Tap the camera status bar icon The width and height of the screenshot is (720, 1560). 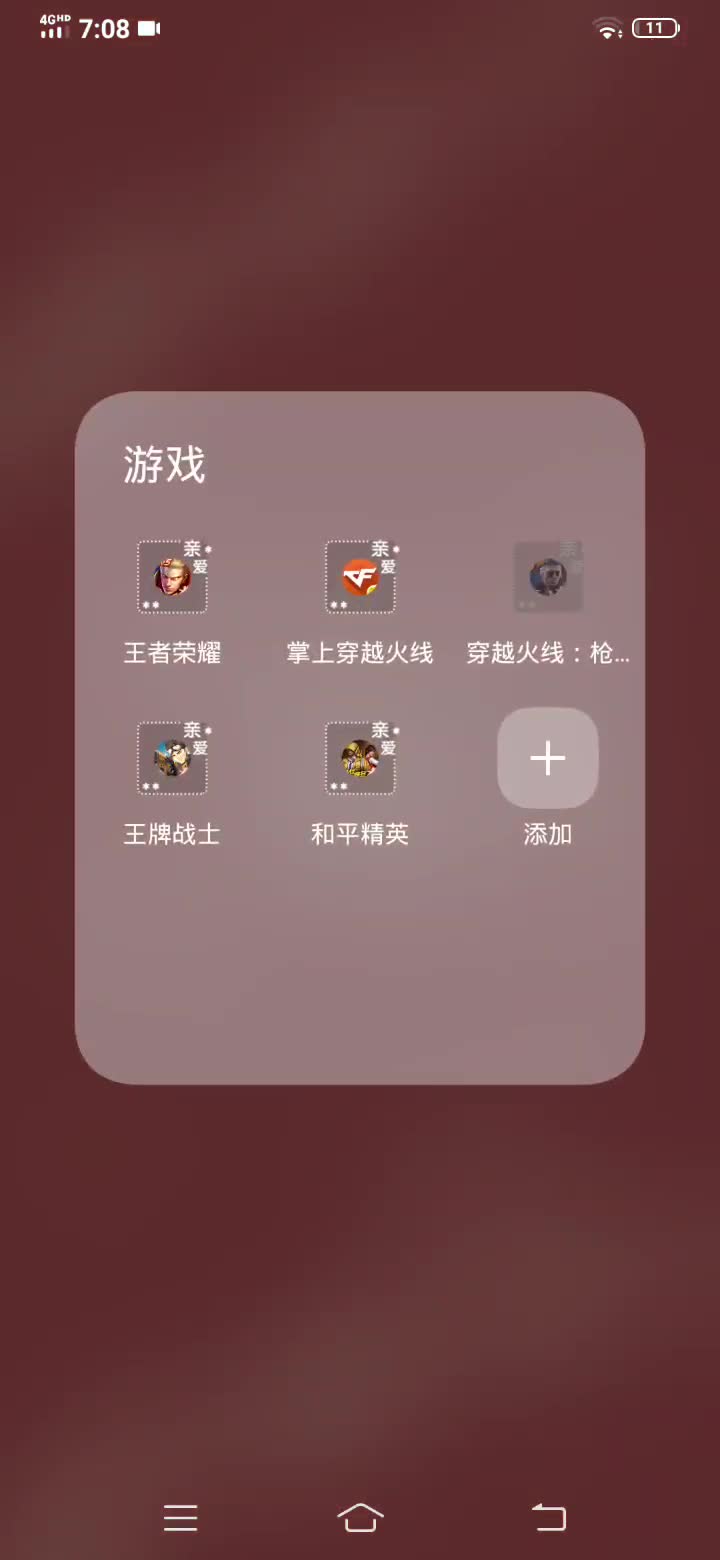(x=147, y=28)
